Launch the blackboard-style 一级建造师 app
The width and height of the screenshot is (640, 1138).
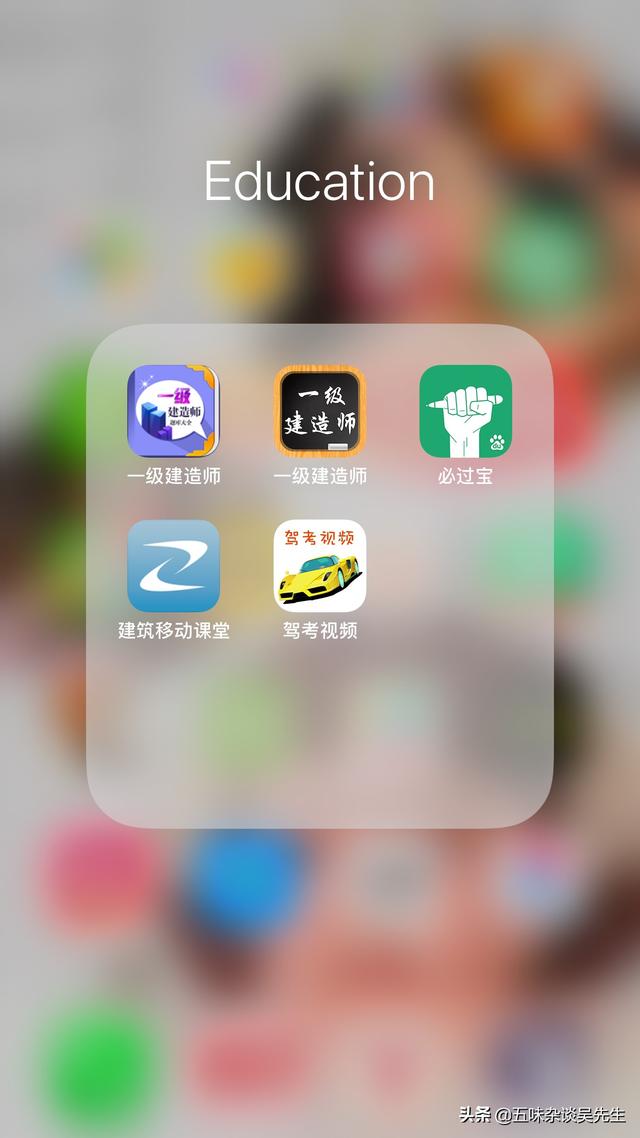point(320,411)
